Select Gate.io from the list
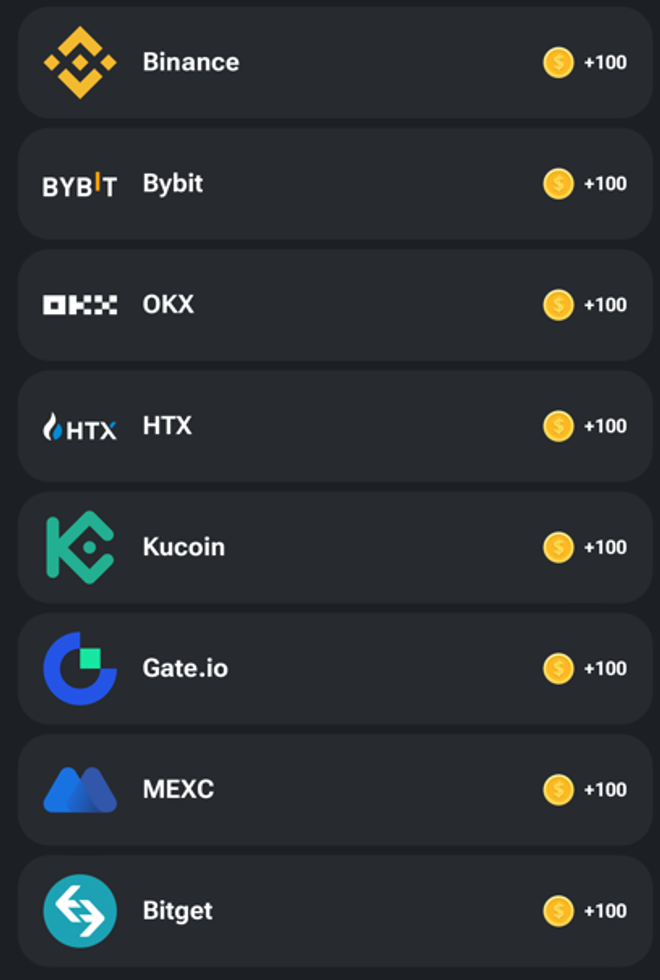The height and width of the screenshot is (980, 660). tap(334, 668)
